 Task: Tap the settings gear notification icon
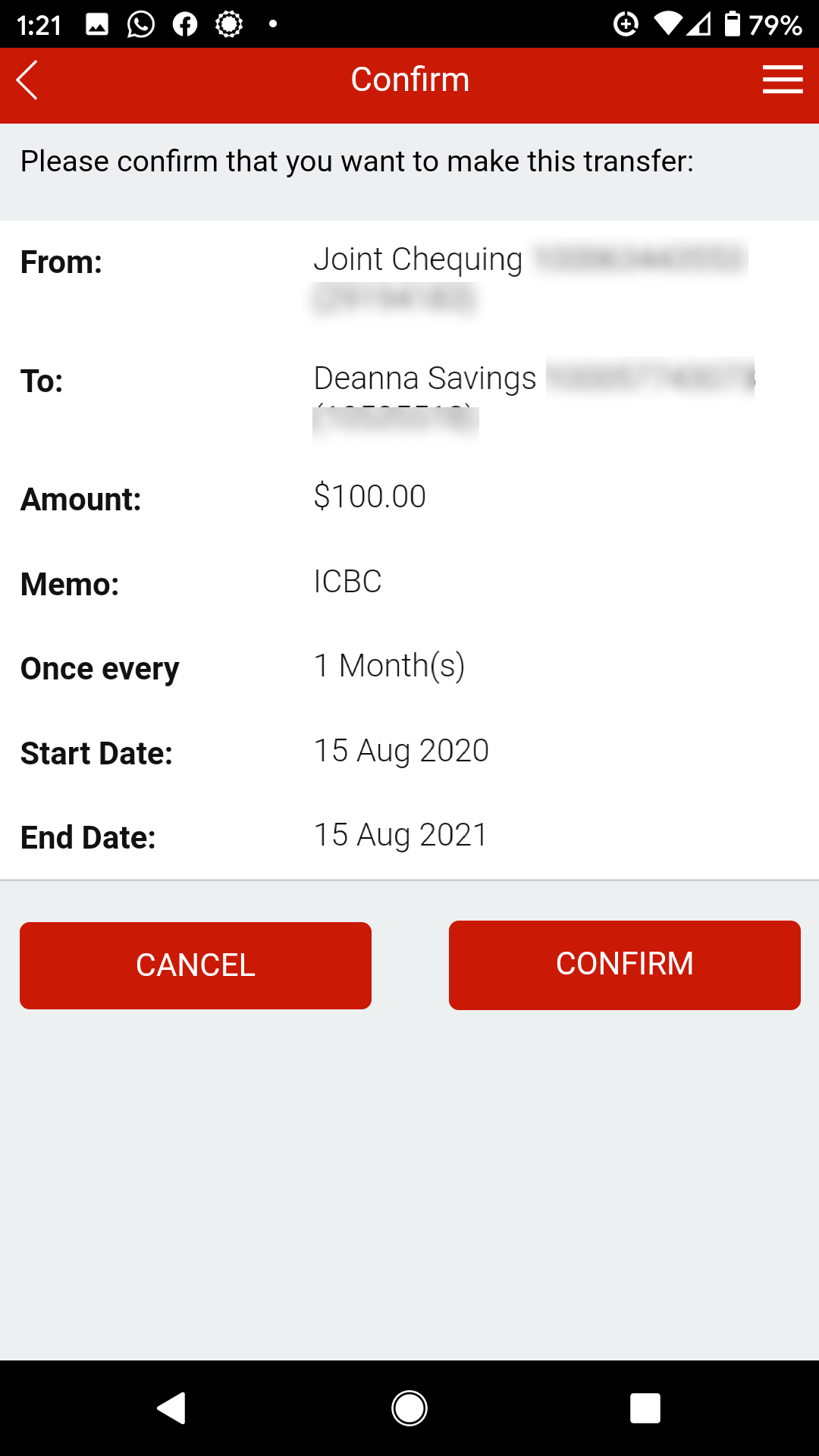click(227, 25)
